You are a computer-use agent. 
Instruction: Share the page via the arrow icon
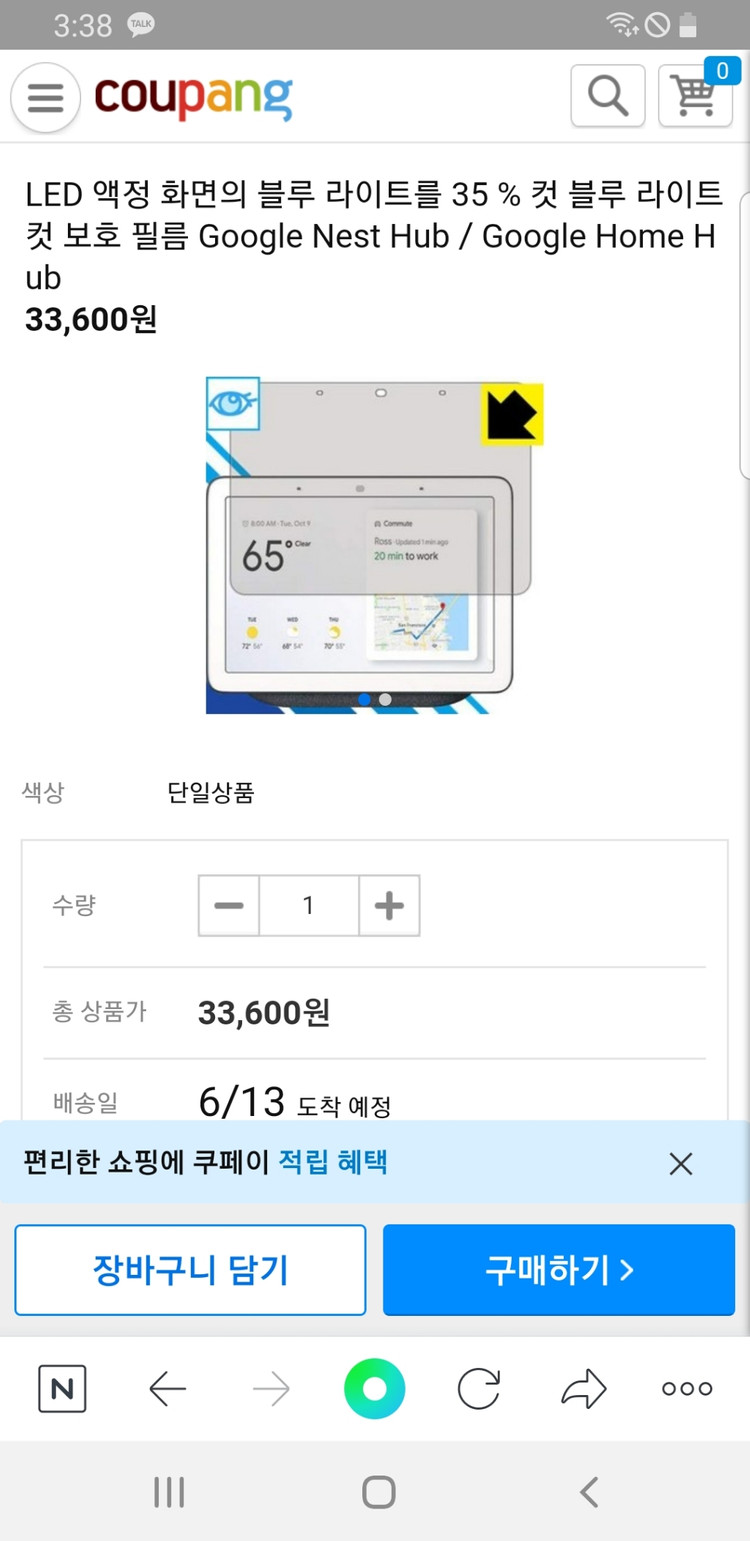click(583, 1388)
